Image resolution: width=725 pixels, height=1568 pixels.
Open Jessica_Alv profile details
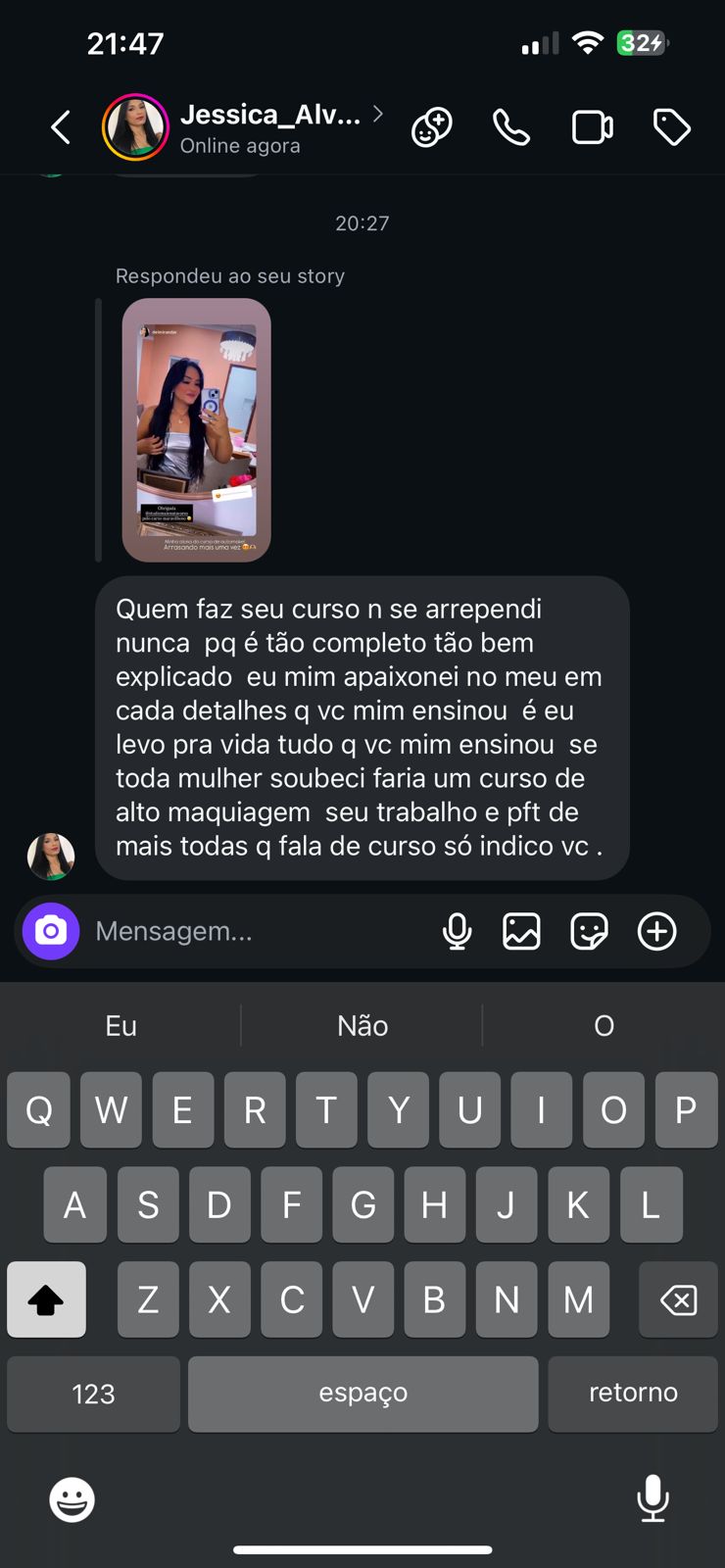[269, 127]
